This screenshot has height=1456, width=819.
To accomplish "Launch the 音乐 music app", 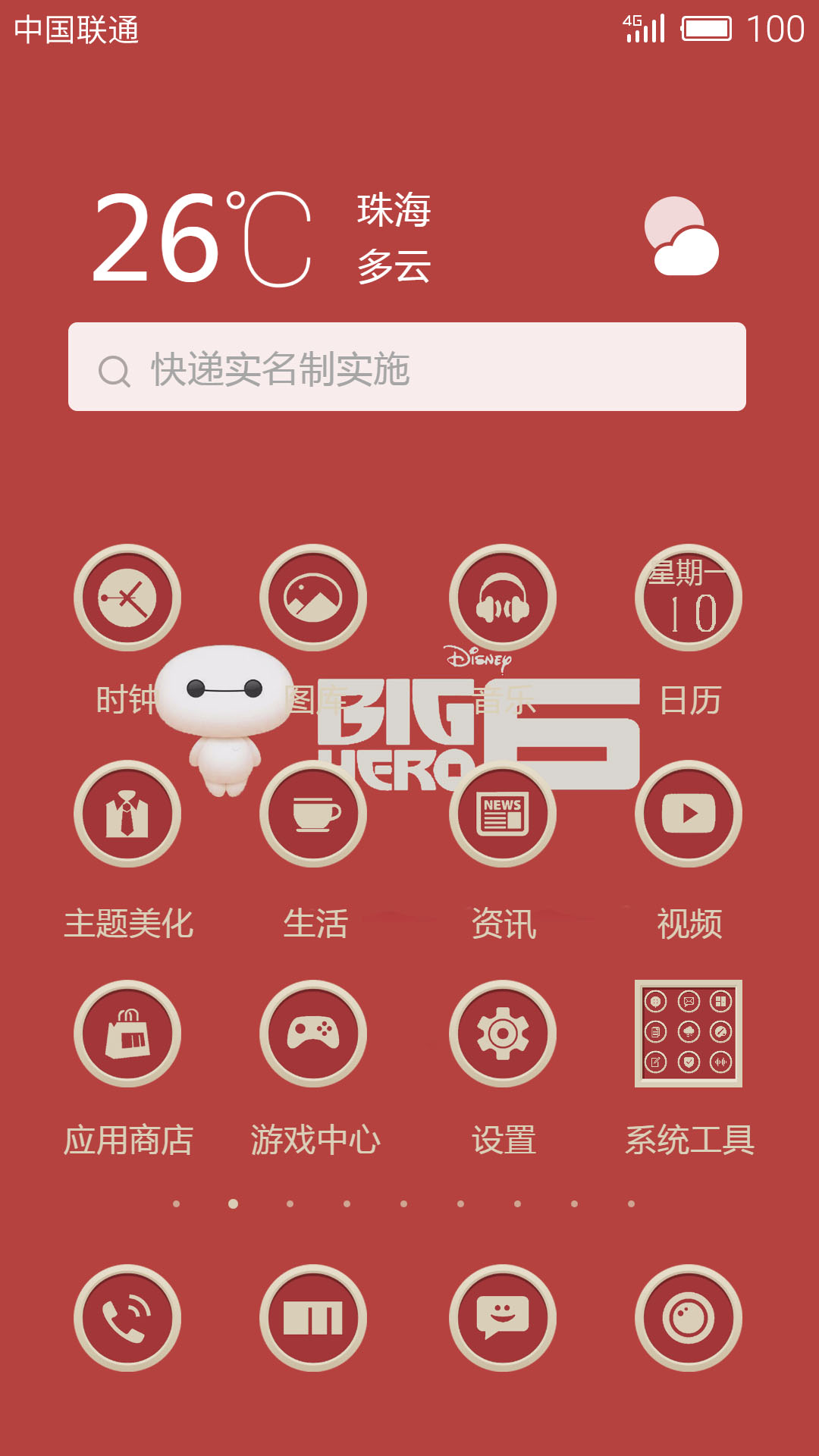I will coord(503,598).
